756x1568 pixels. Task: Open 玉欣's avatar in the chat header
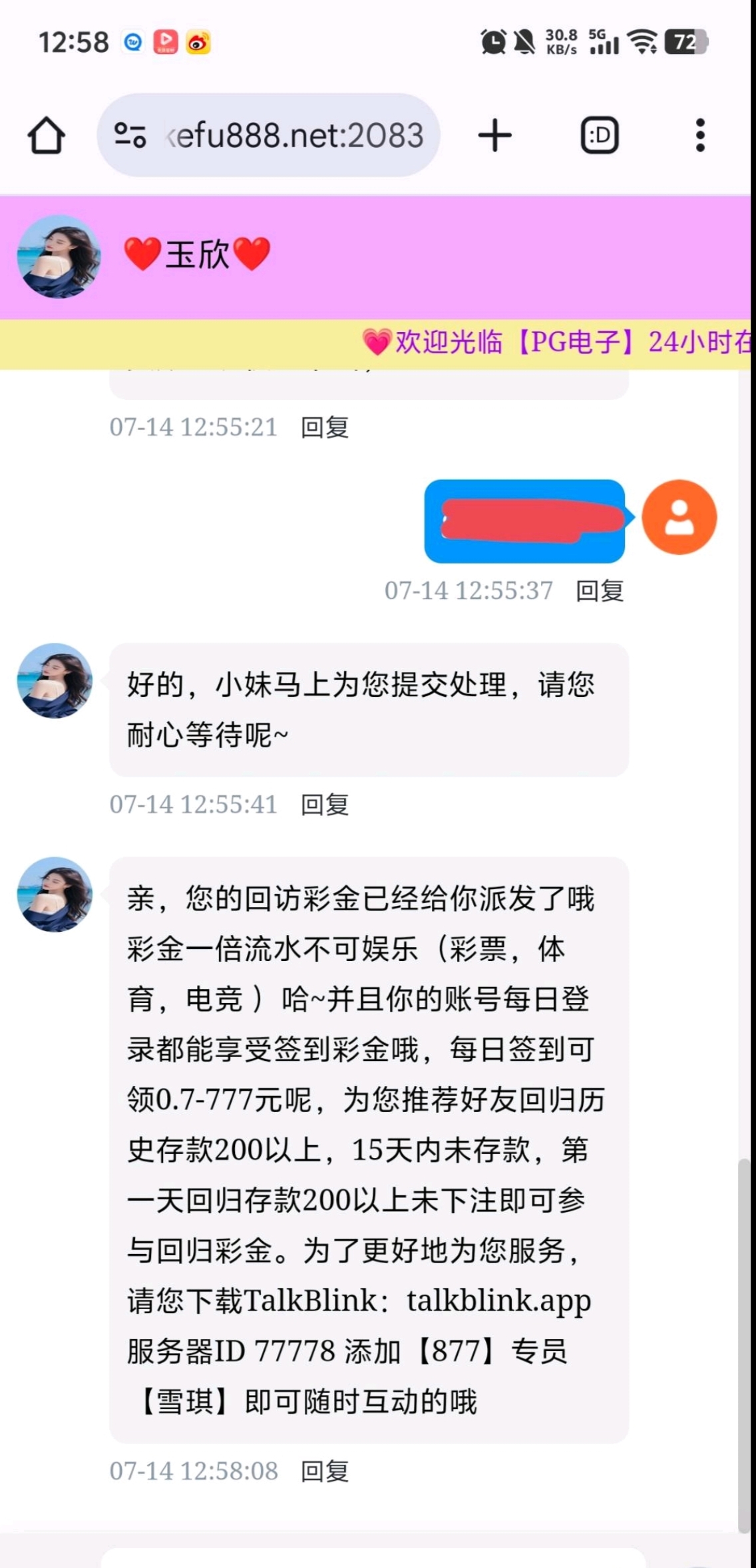59,257
